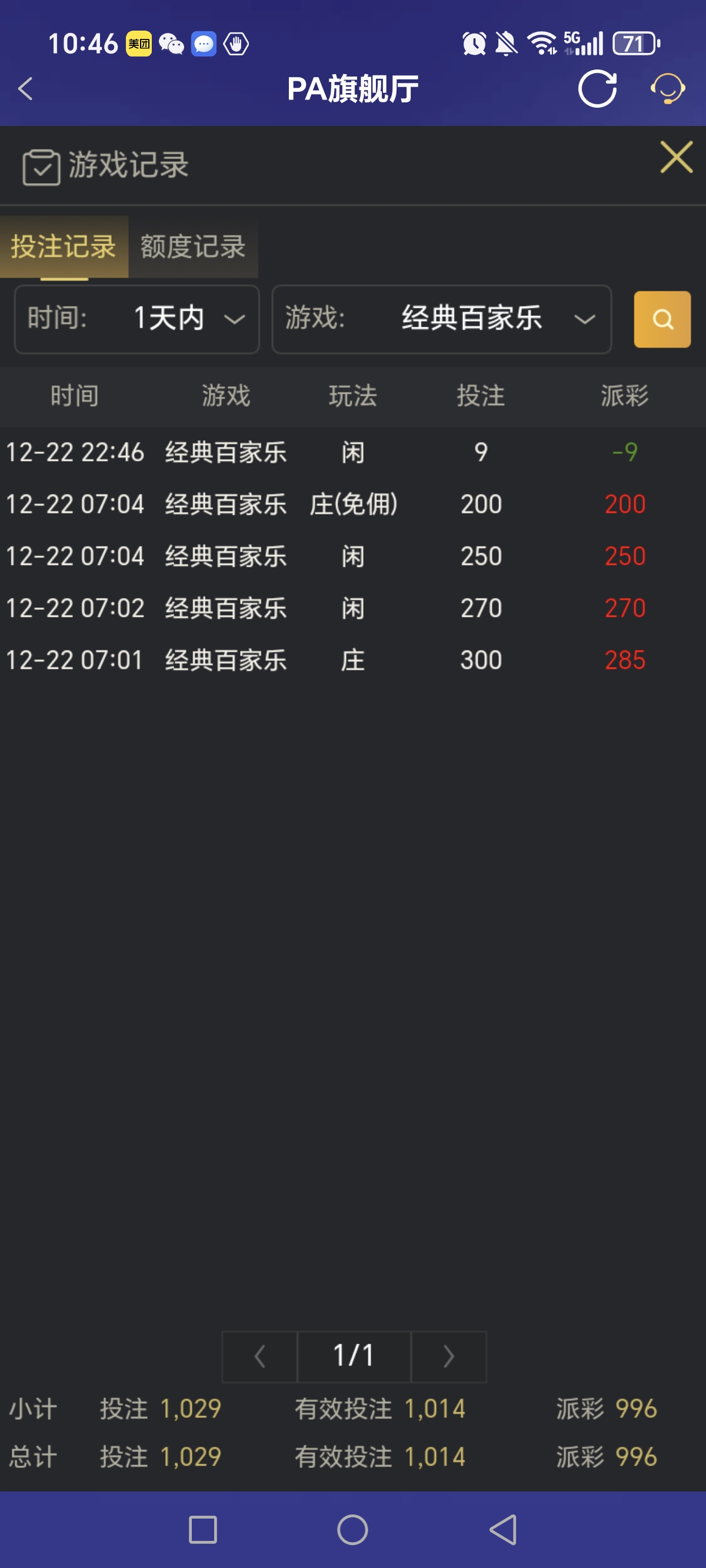Tap the refresh icon in the title bar
Image resolution: width=706 pixels, height=1568 pixels.
(598, 89)
